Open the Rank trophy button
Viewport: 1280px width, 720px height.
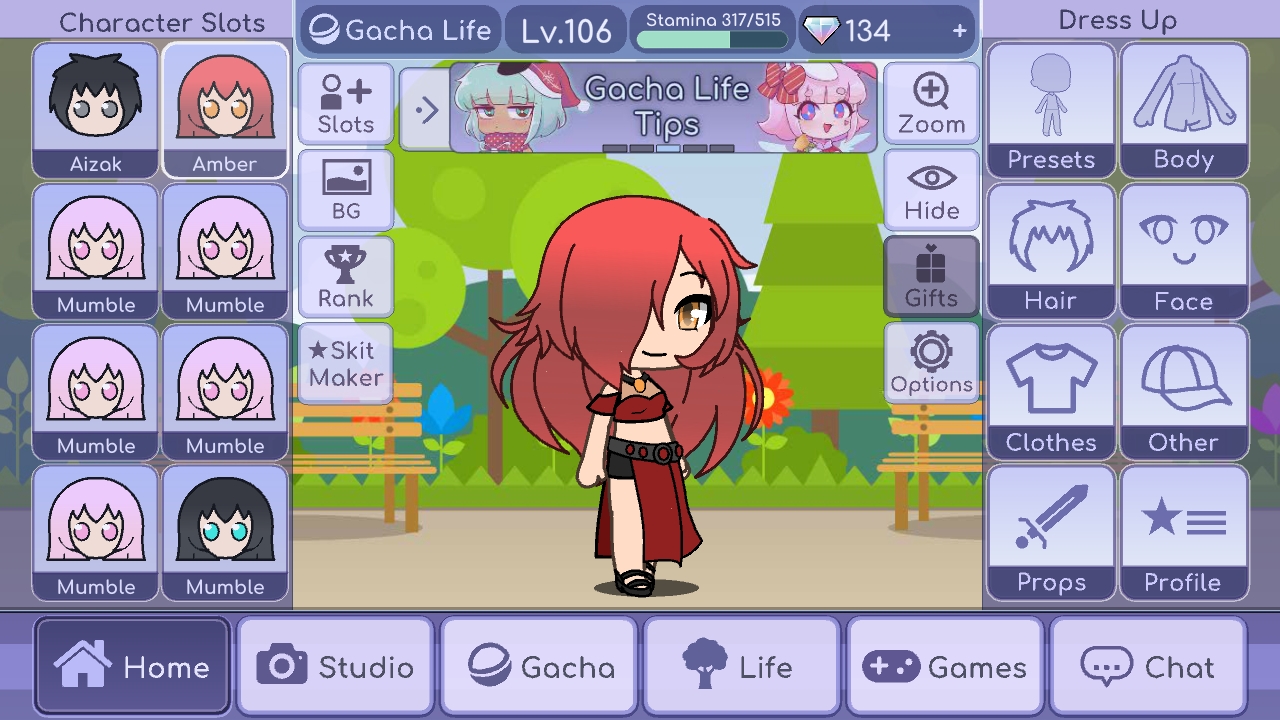coord(346,277)
